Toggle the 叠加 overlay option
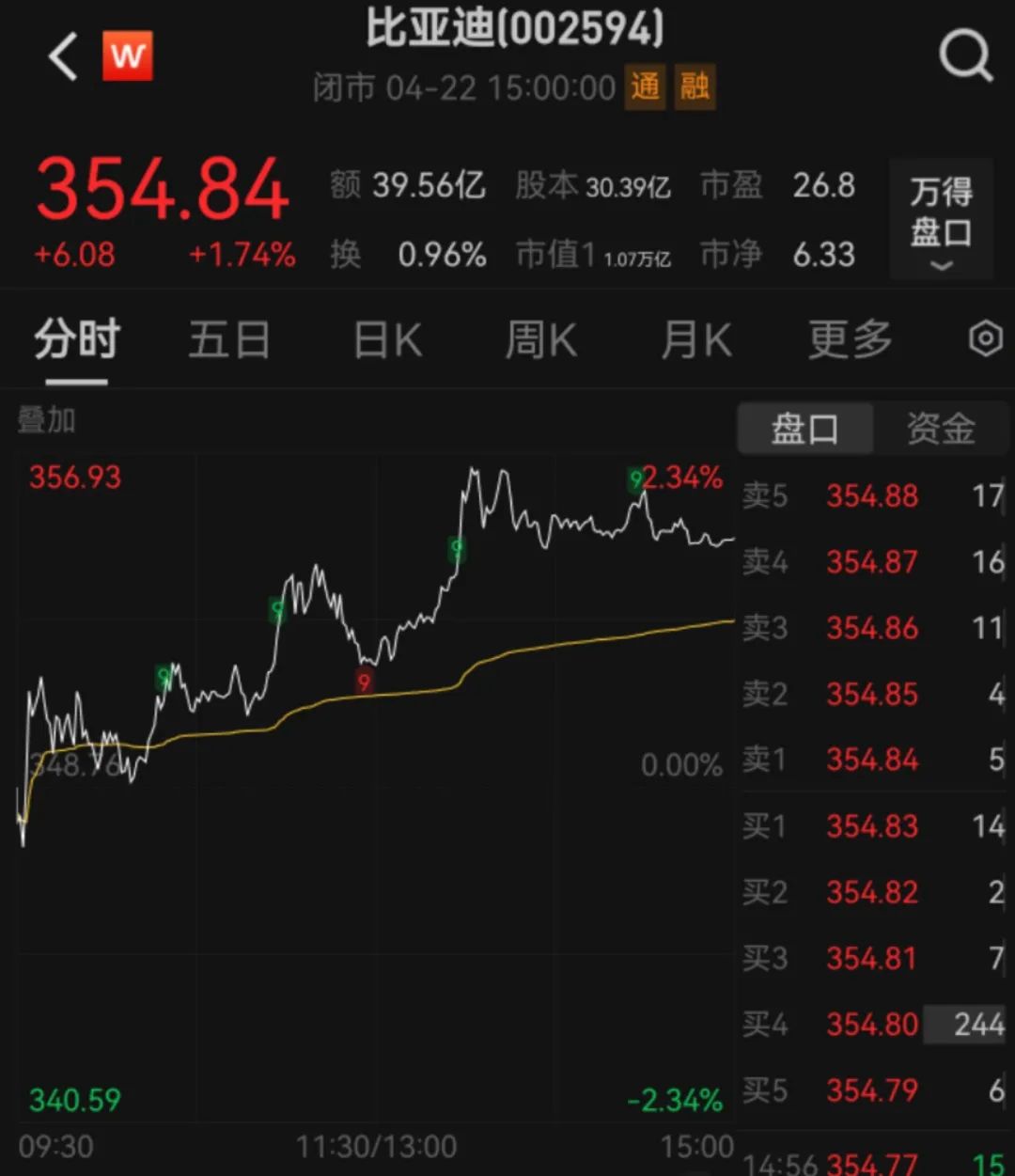Image resolution: width=1015 pixels, height=1176 pixels. point(46,421)
